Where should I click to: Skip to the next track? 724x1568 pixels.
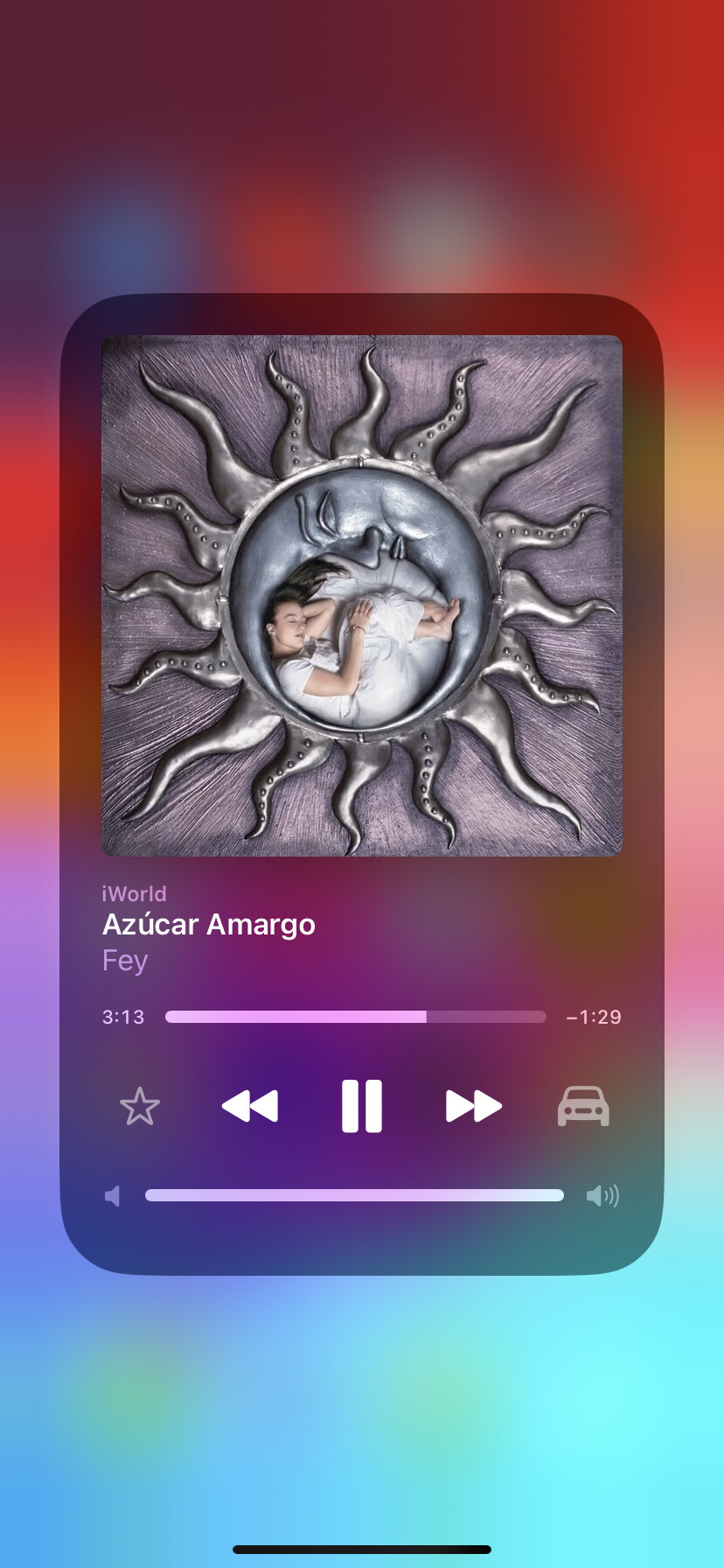pyautogui.click(x=473, y=1106)
